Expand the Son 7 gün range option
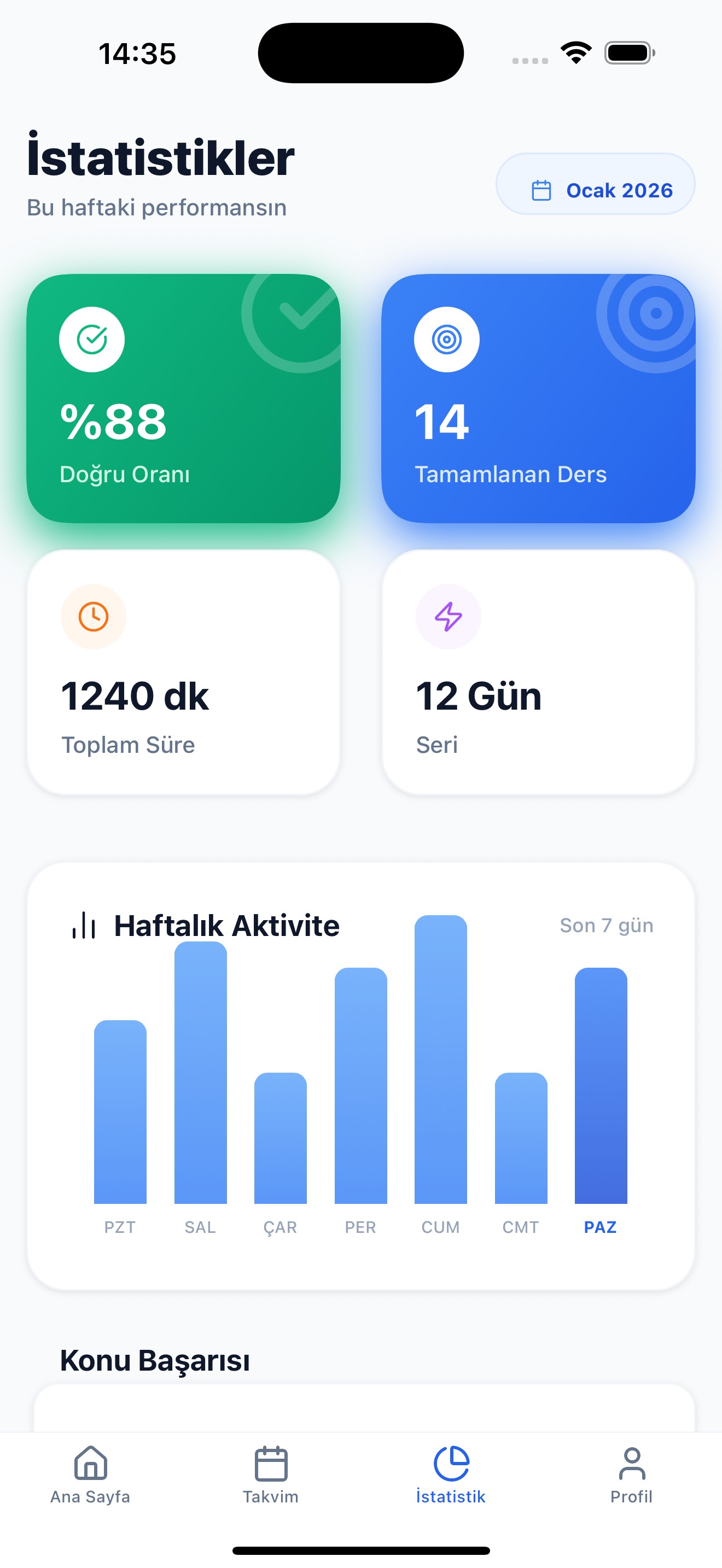This screenshot has width=722, height=1568. coord(607,925)
